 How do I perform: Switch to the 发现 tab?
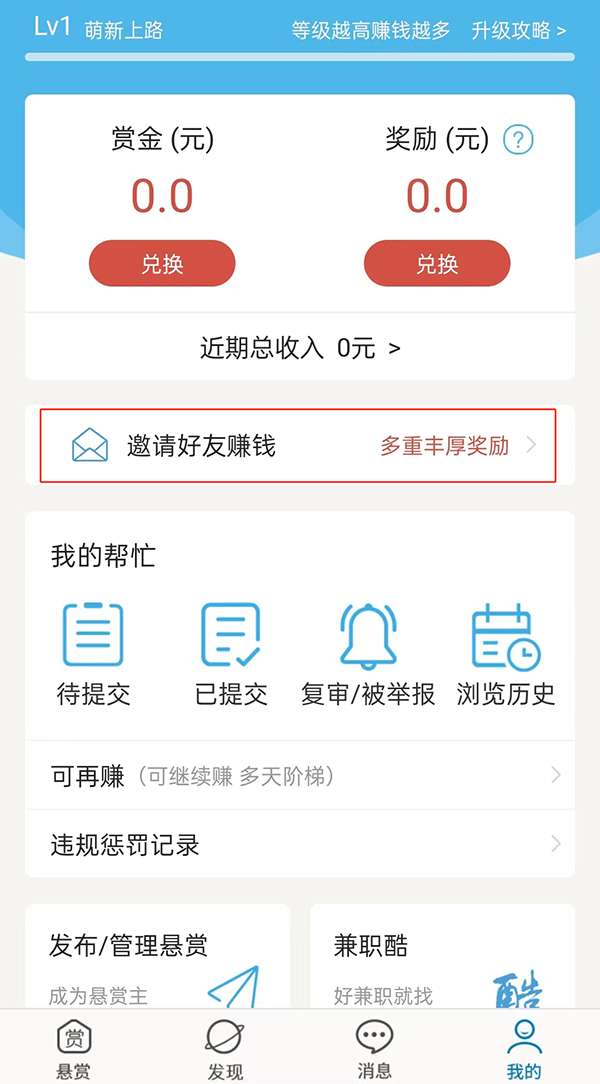point(224,1048)
